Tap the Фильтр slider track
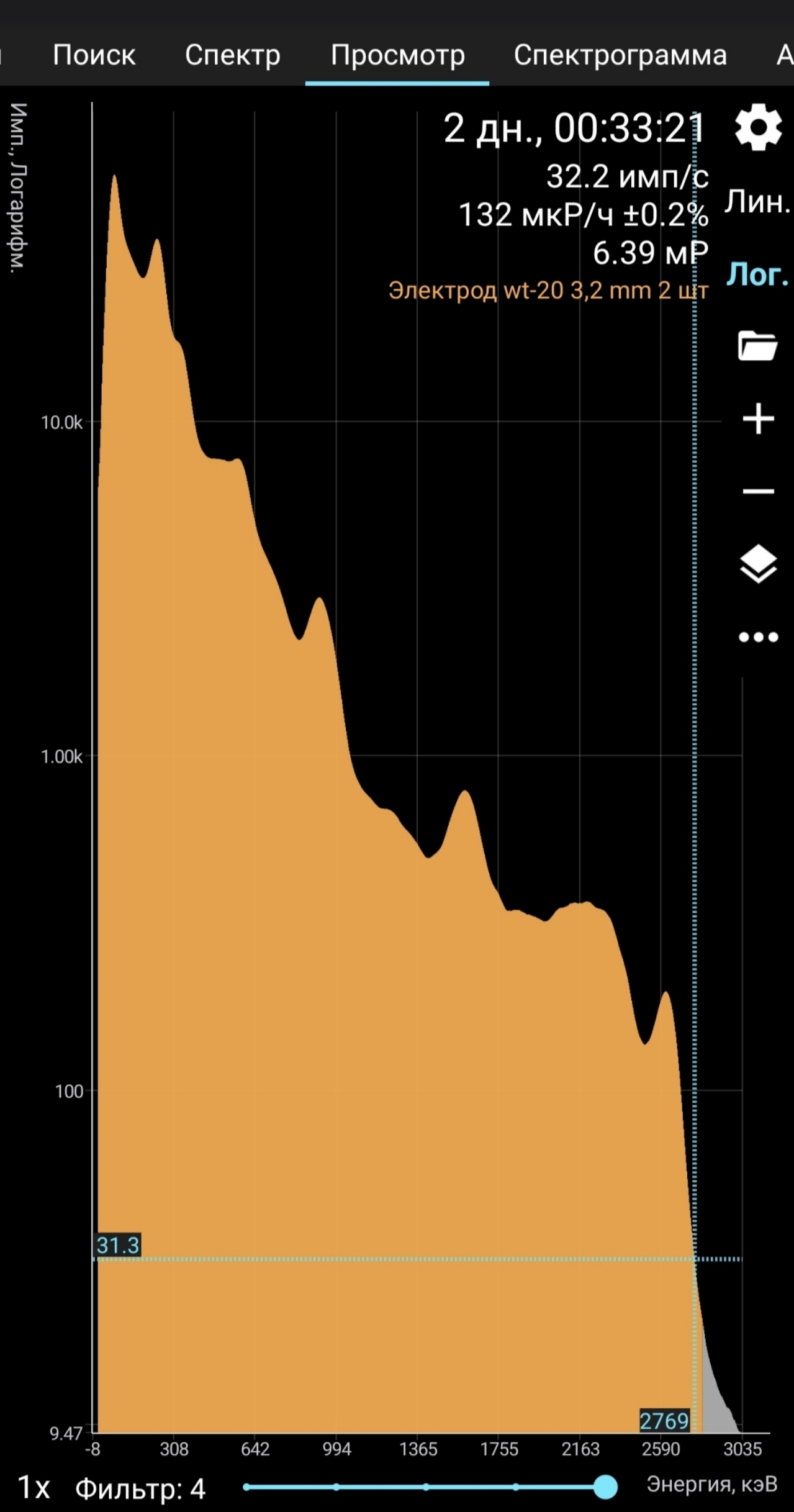Screen dimensions: 794x1512 (x=426, y=1487)
